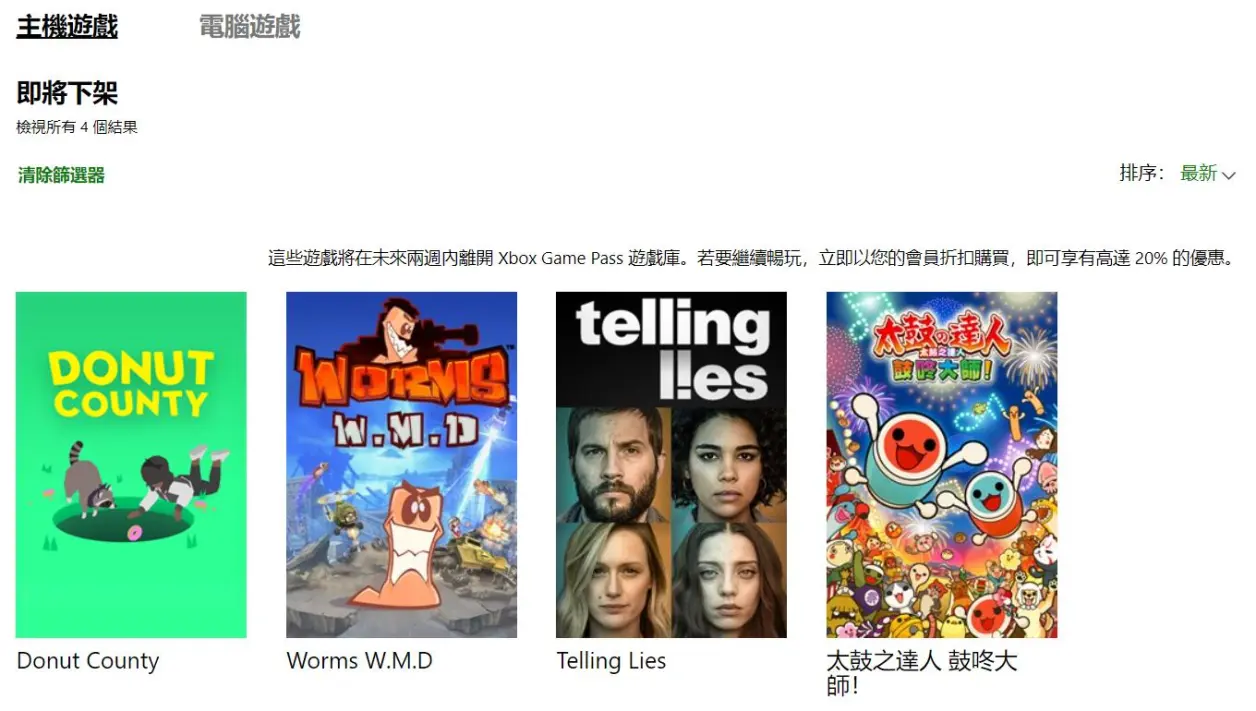Open the Telling Lies game tile

click(x=671, y=465)
